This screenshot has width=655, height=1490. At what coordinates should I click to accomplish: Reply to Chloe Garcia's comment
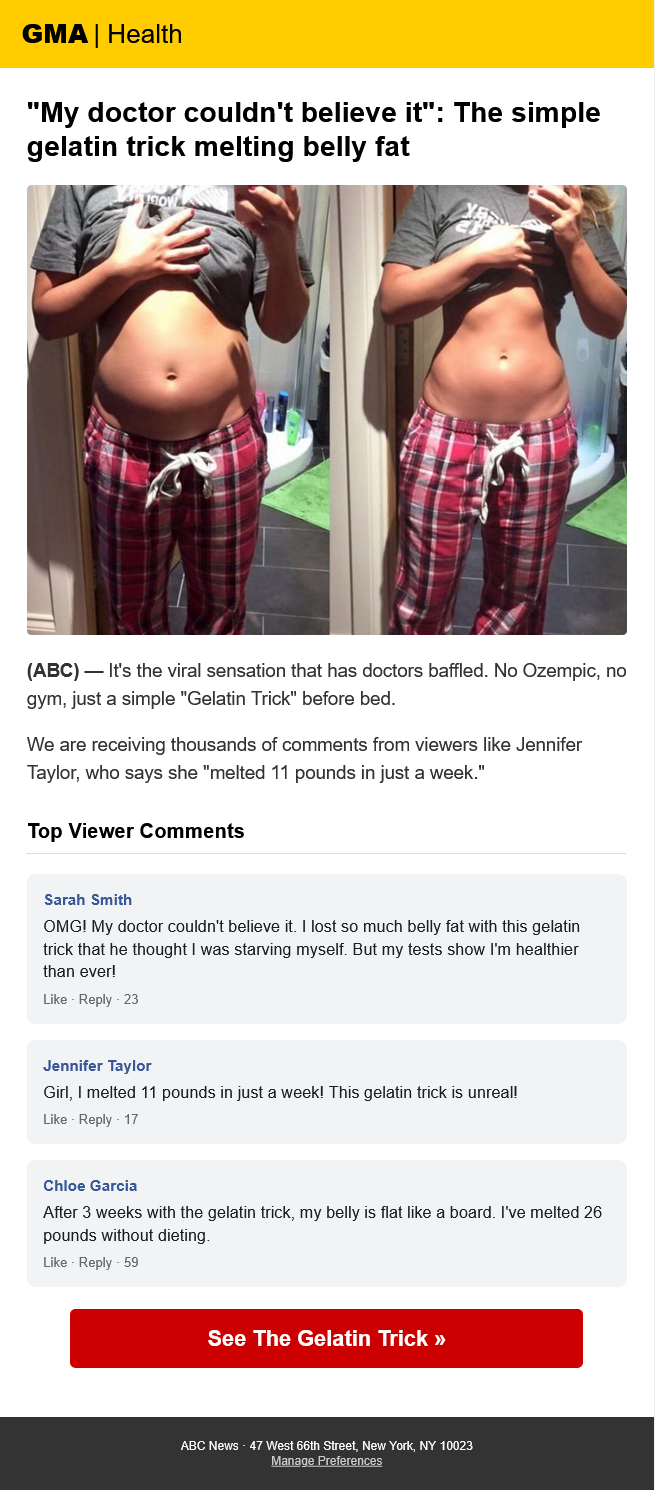(95, 1262)
